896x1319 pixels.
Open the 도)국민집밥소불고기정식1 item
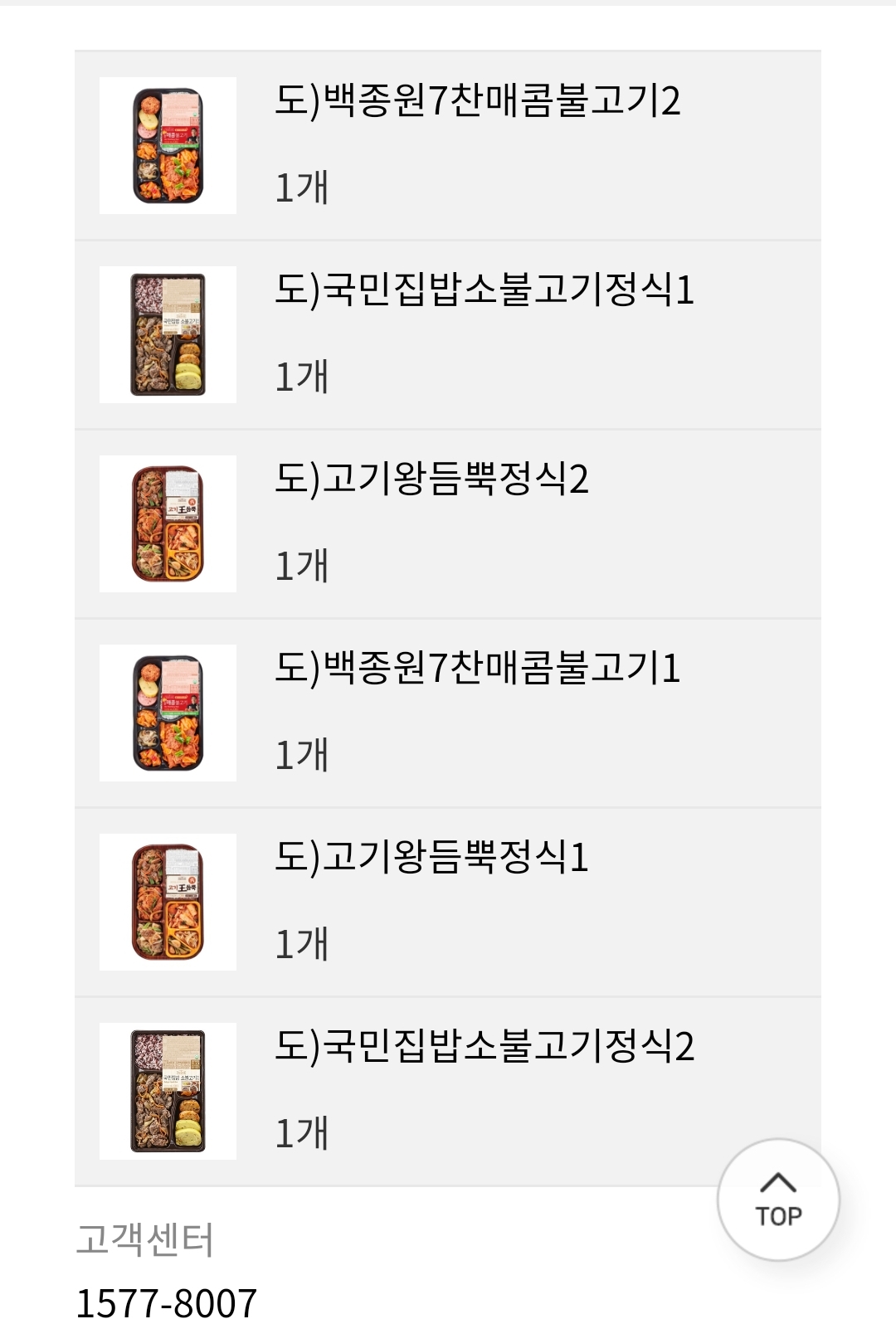coord(484,291)
